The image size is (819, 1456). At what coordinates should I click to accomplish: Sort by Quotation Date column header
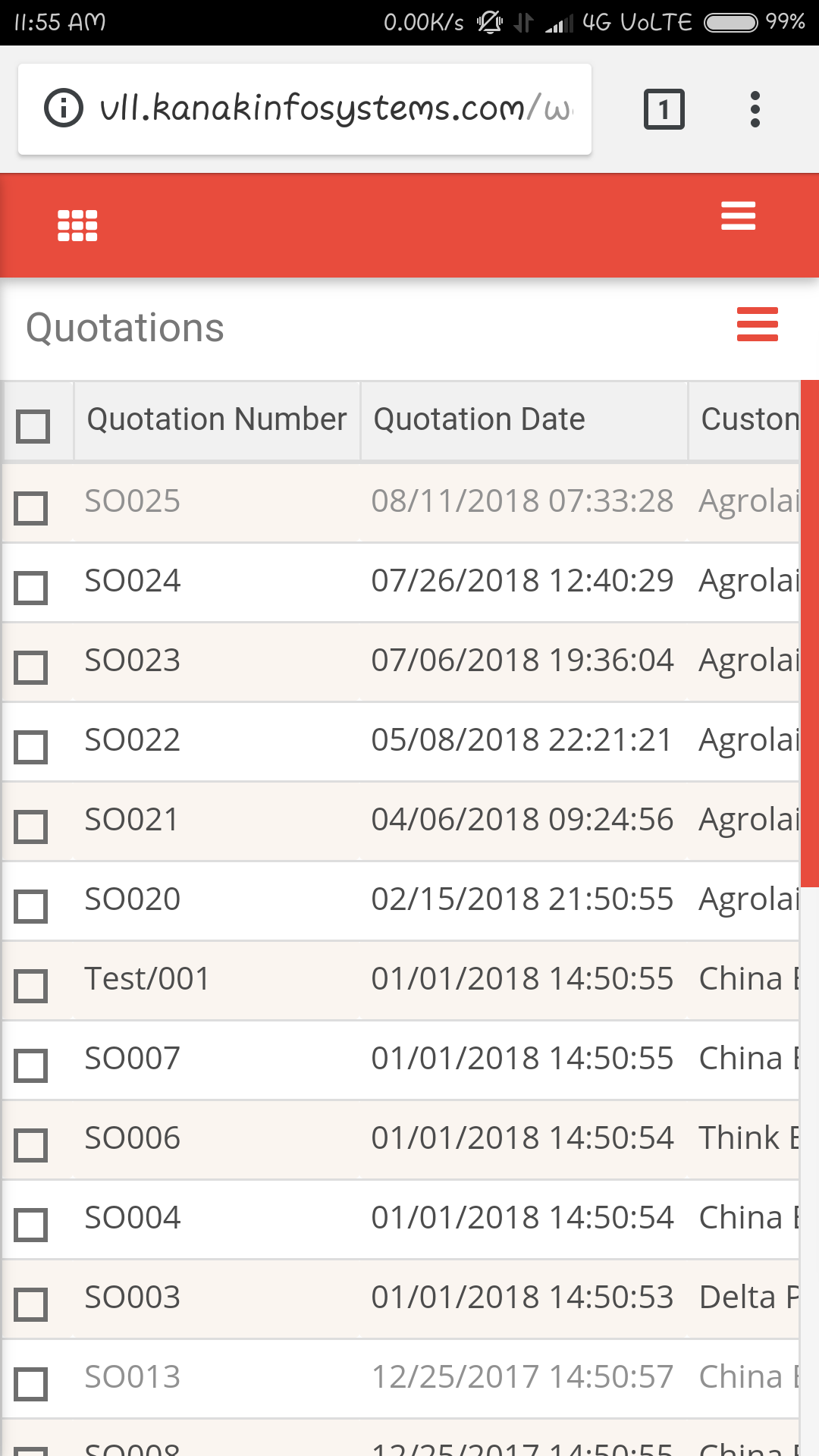coord(479,419)
